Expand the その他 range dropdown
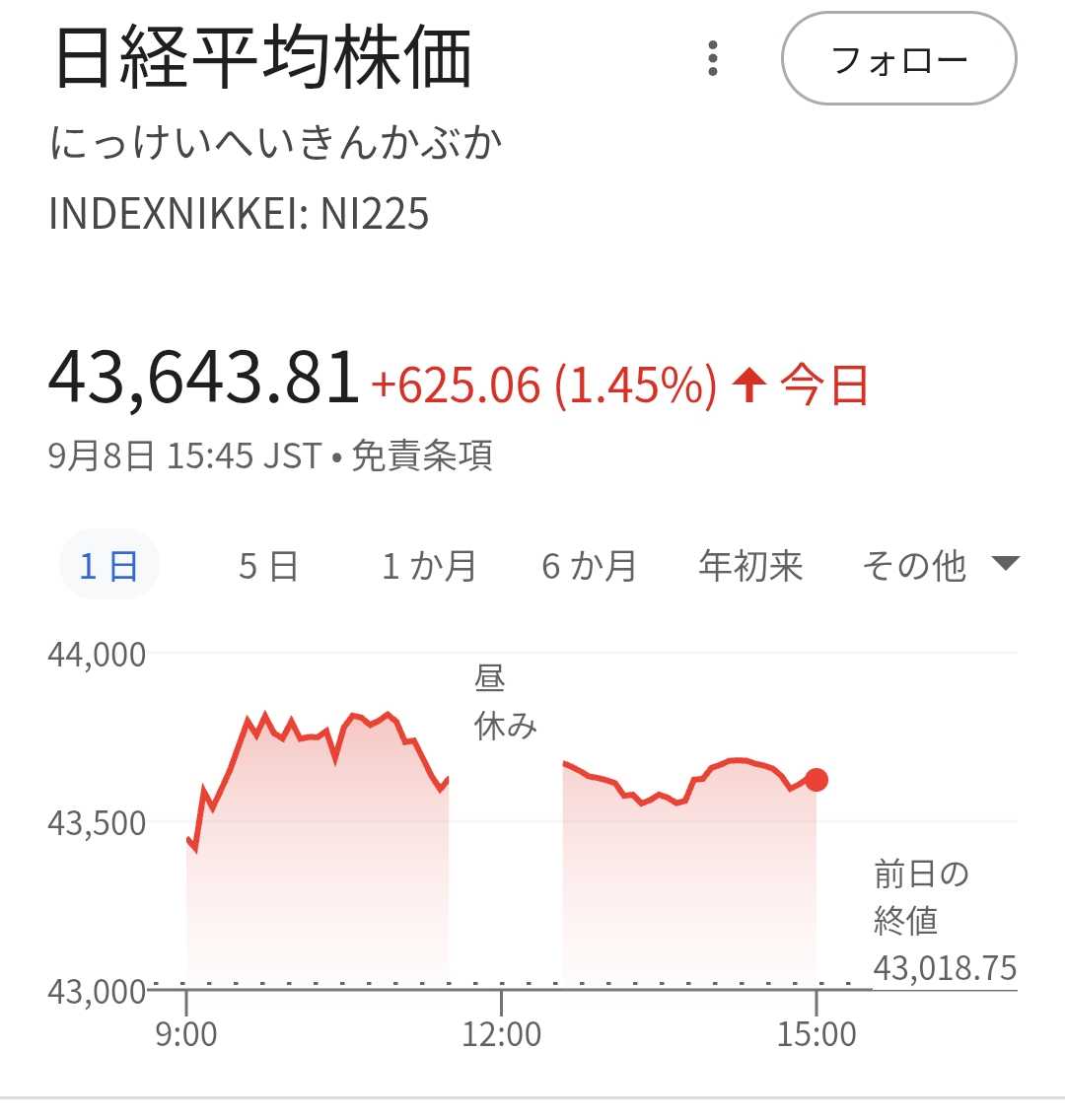 [x=939, y=566]
